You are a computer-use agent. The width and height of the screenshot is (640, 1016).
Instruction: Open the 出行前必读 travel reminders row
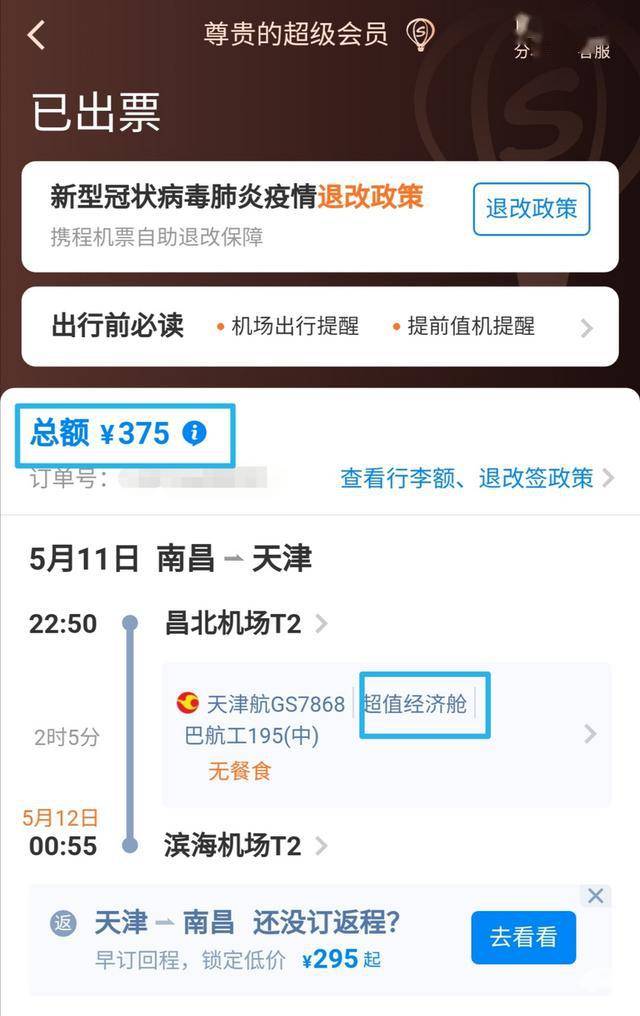pos(320,326)
